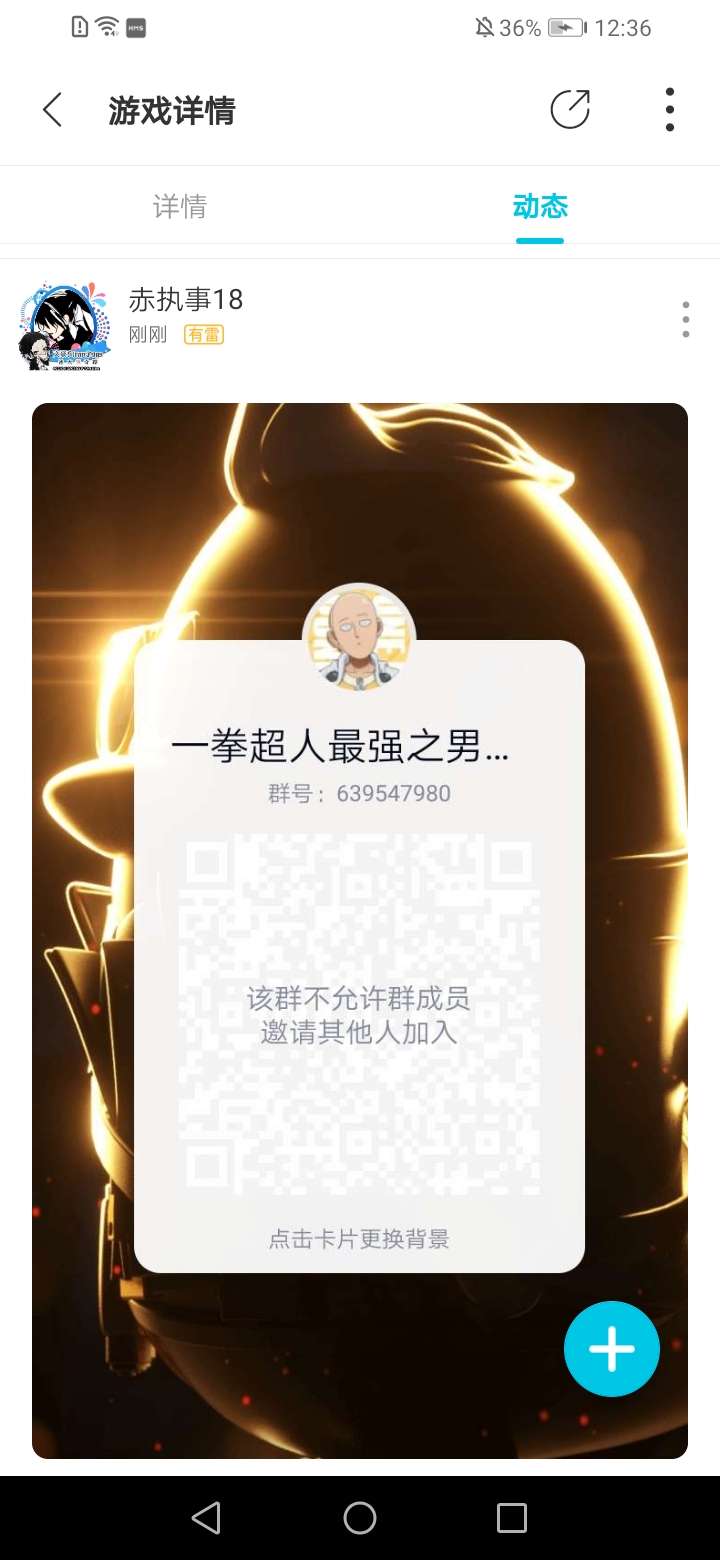Switch to the 详情 tab
Image resolution: width=720 pixels, height=1560 pixels.
pos(180,207)
